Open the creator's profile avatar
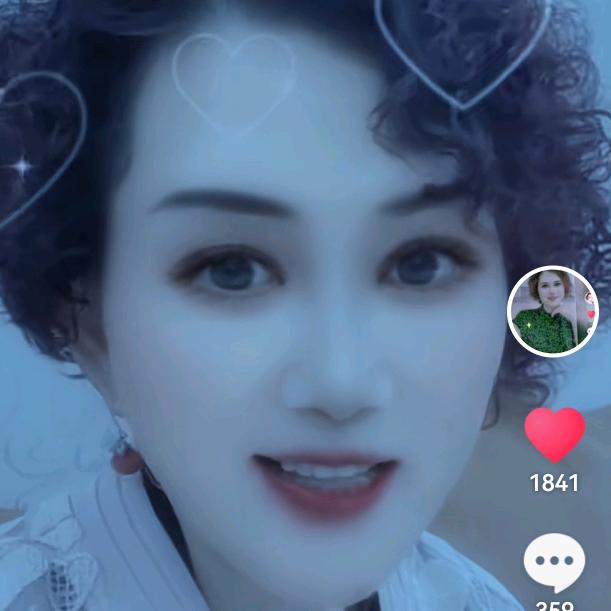611x611 pixels. click(x=552, y=311)
